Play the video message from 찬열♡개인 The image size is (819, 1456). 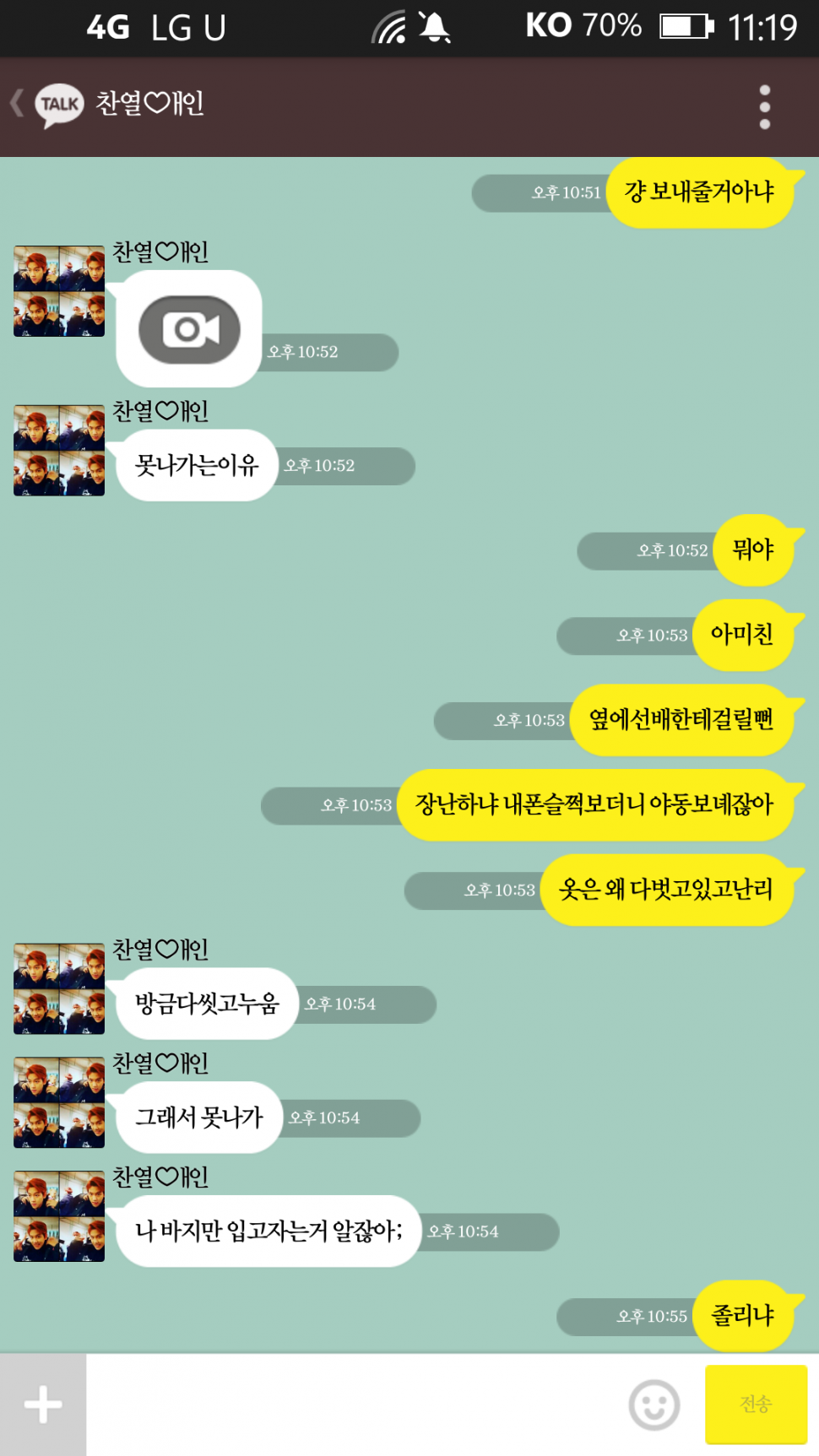189,329
